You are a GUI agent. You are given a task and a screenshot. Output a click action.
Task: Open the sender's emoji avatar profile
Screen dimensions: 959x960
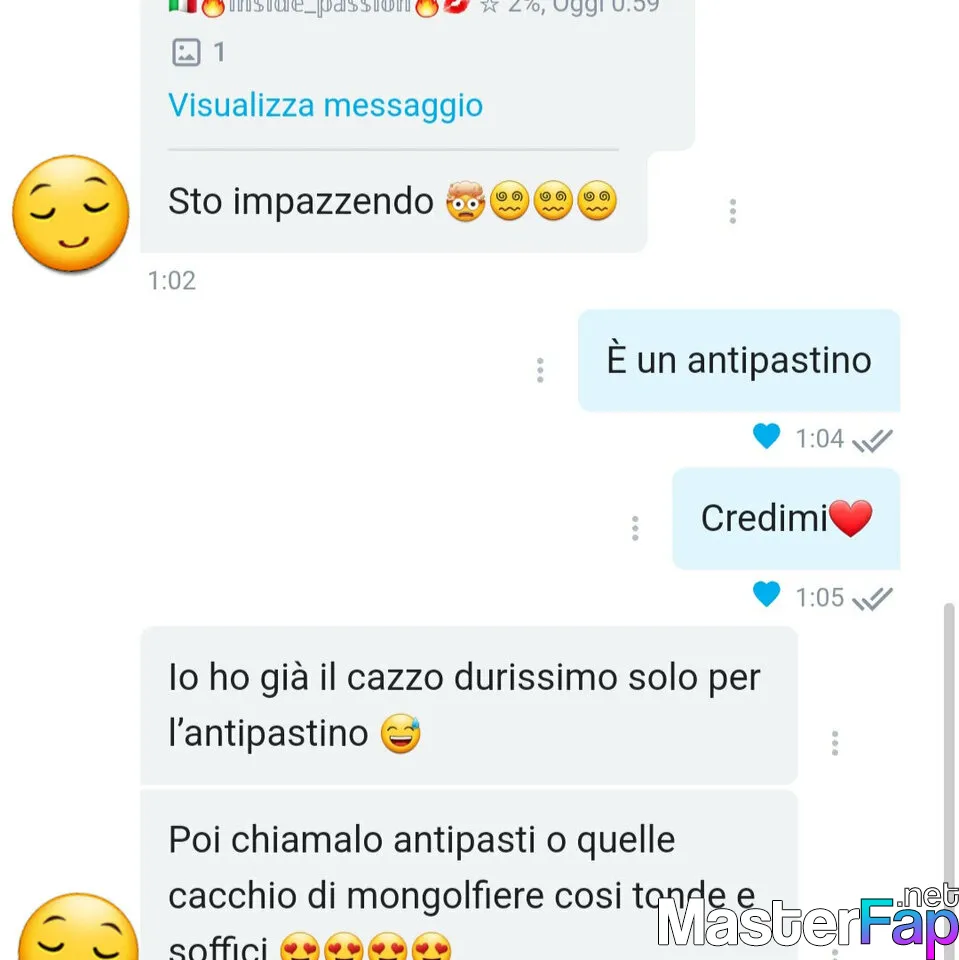(x=71, y=213)
